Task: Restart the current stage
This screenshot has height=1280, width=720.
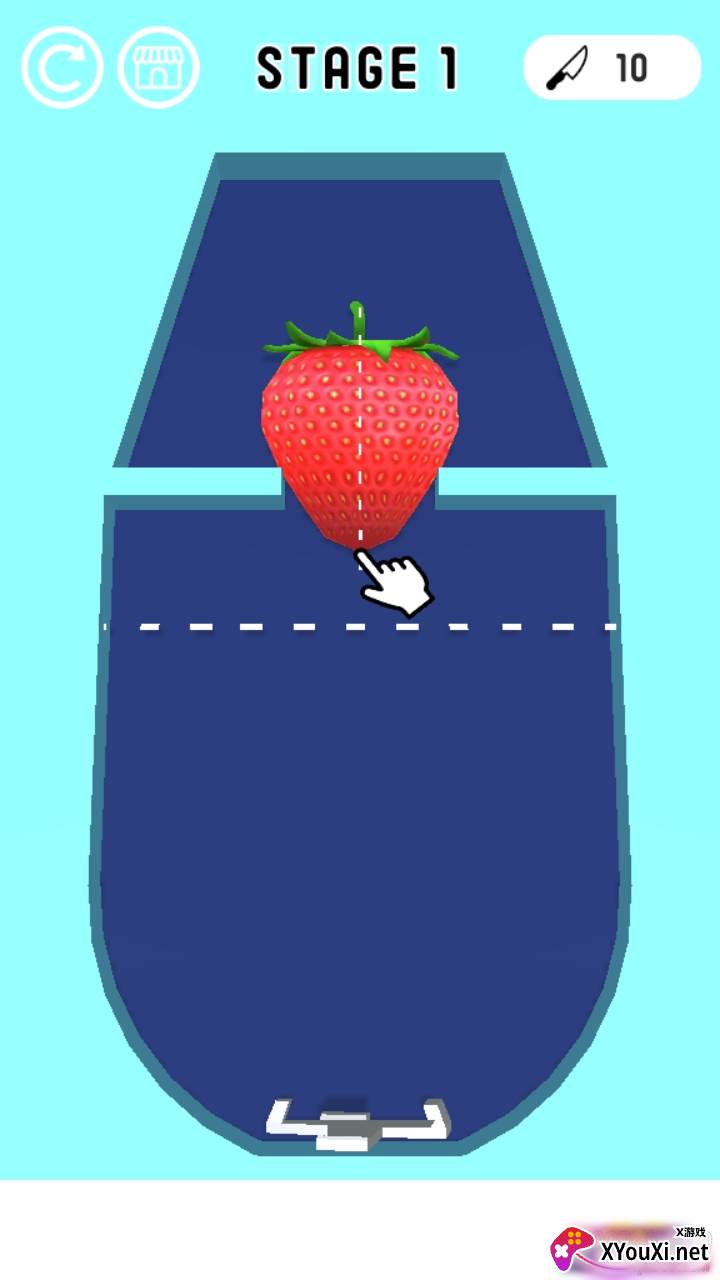Action: 62,67
